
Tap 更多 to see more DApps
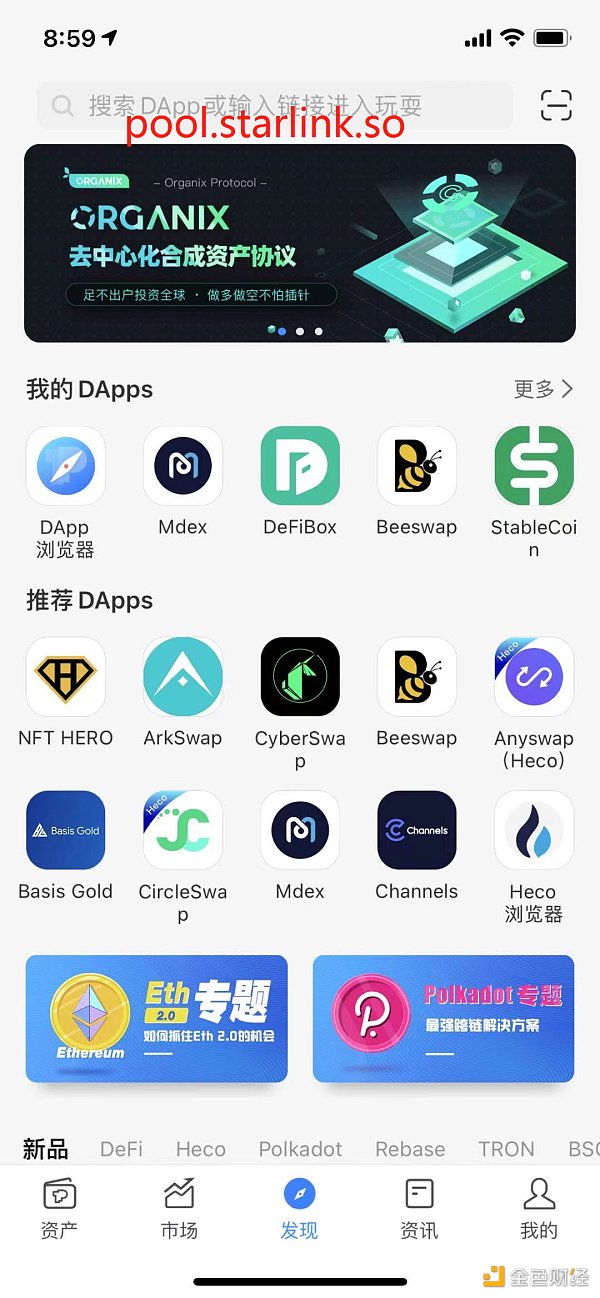543,389
